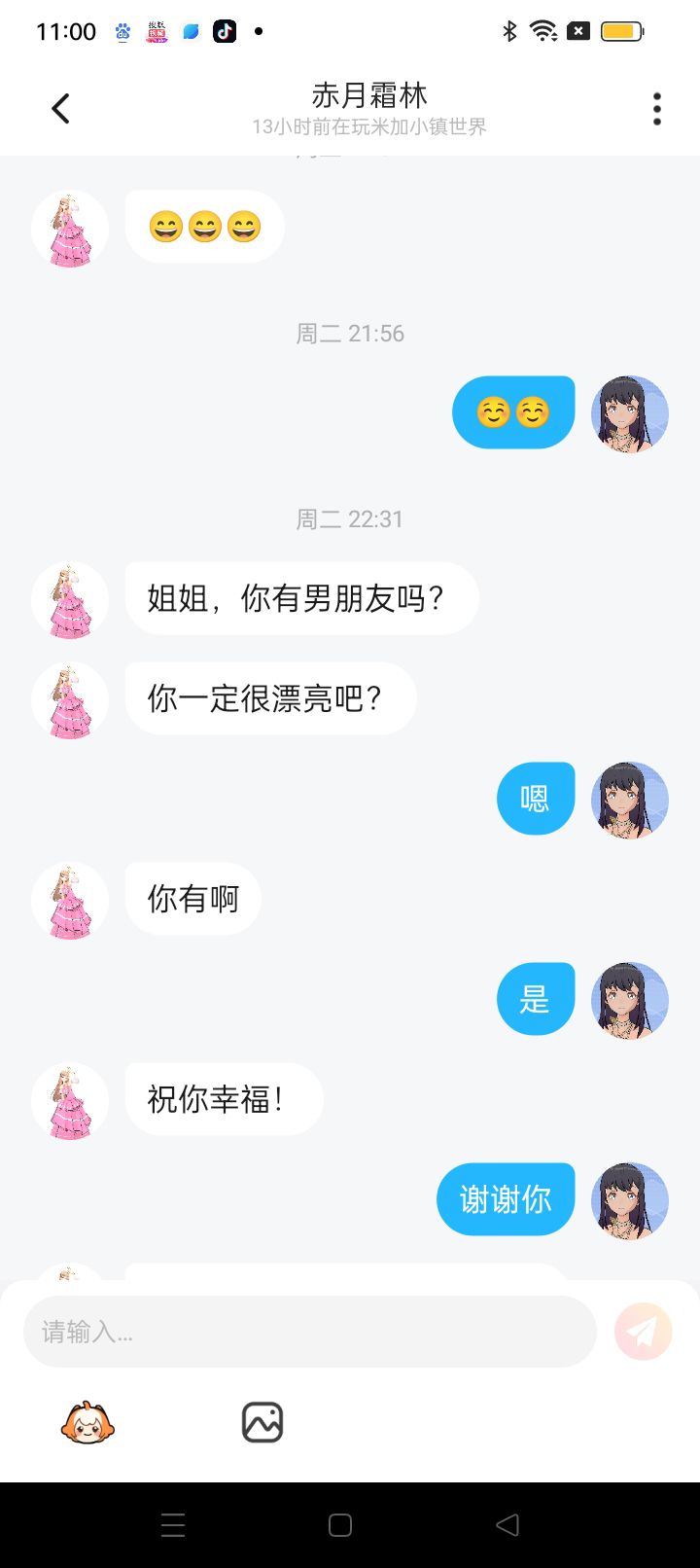Send the message with paper plane icon

point(643,1332)
